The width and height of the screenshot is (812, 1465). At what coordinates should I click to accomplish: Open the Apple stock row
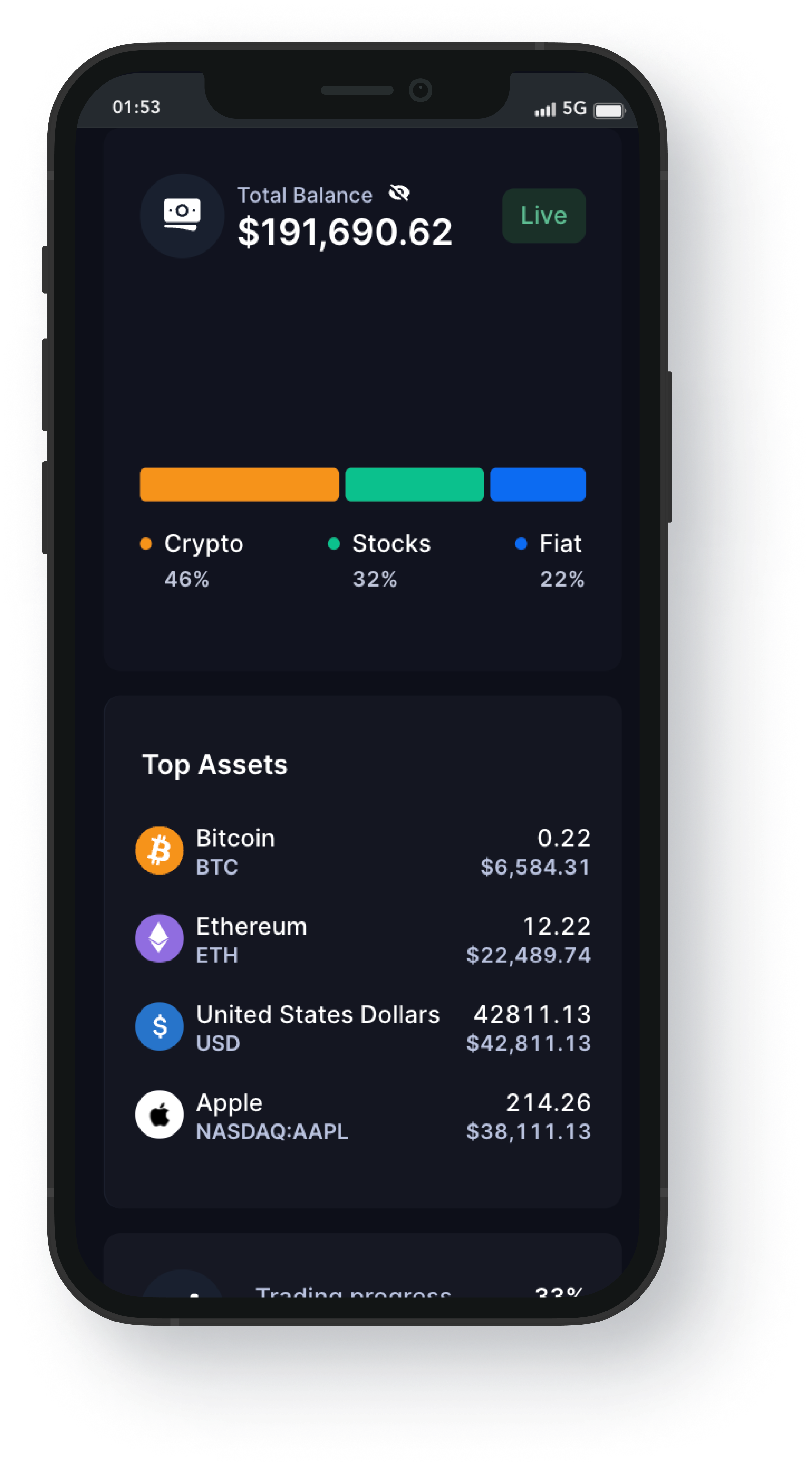point(362,1116)
